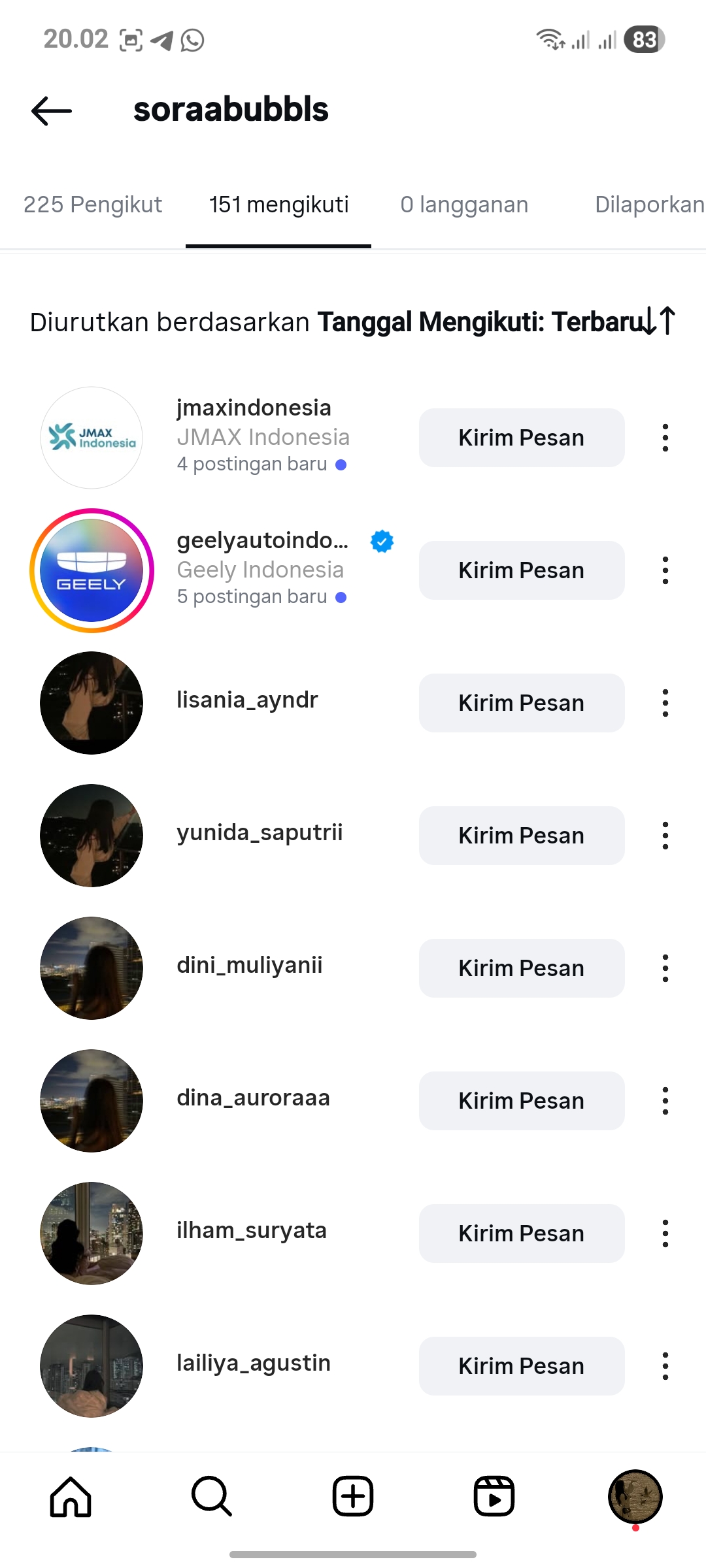The height and width of the screenshot is (1568, 706).
Task: Go back from the soraabubbls following list
Action: 52,110
